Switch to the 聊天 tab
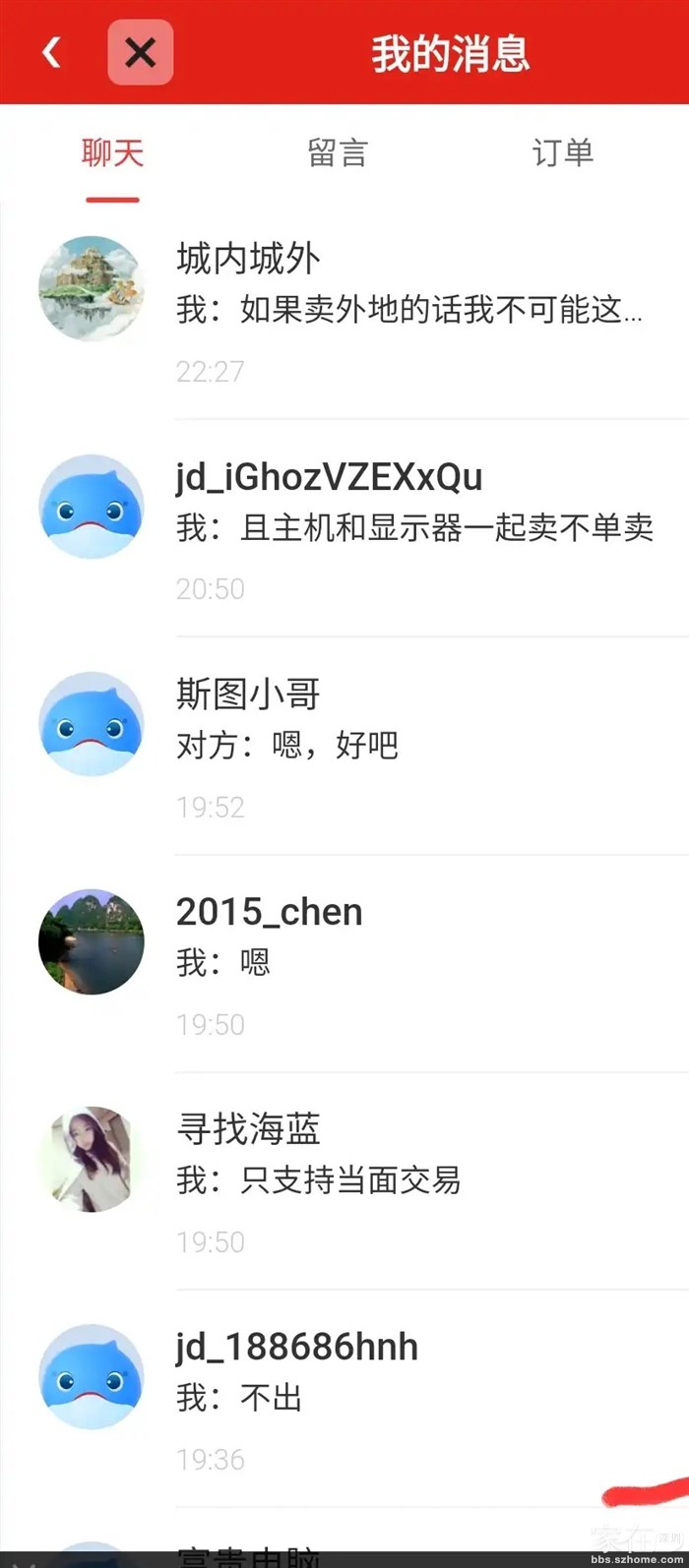The width and height of the screenshot is (689, 1568). (112, 153)
